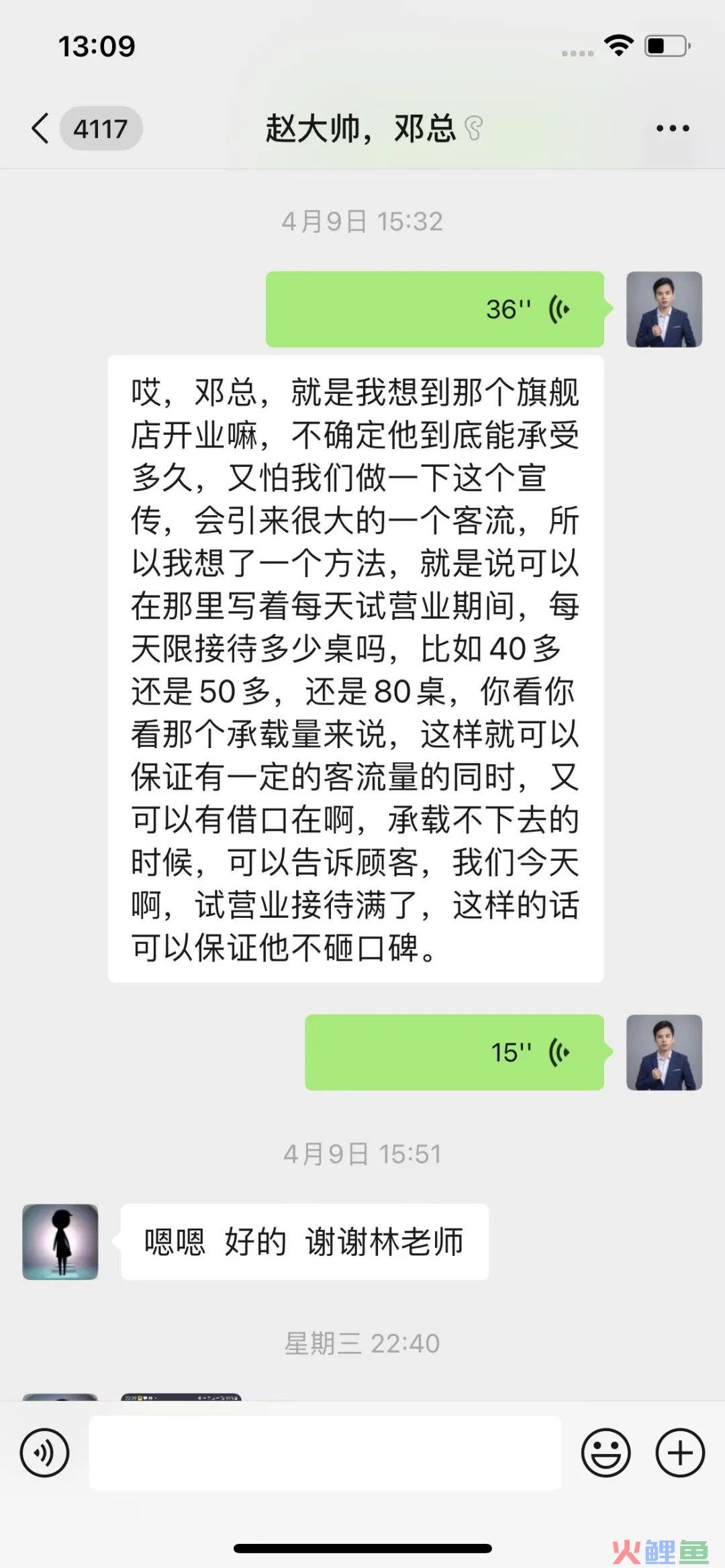Open sender avatar beside 36-second voice message
The height and width of the screenshot is (1568, 725).
(x=664, y=309)
